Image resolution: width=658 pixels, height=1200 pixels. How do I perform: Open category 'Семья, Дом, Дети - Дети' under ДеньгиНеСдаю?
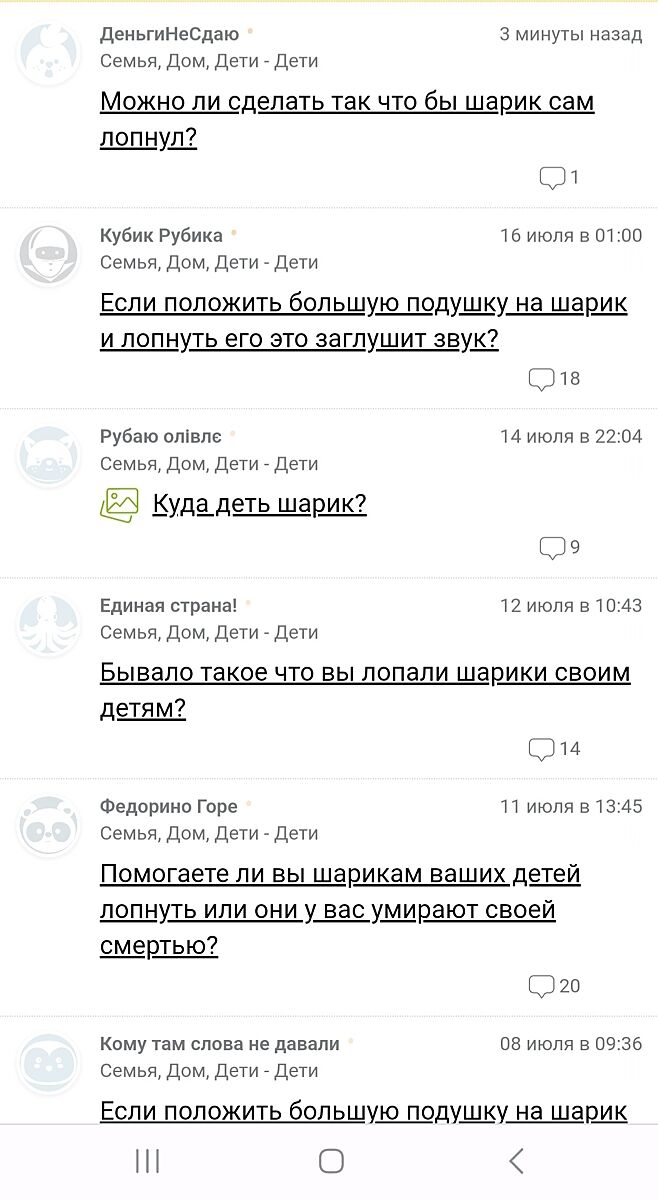pyautogui.click(x=209, y=61)
